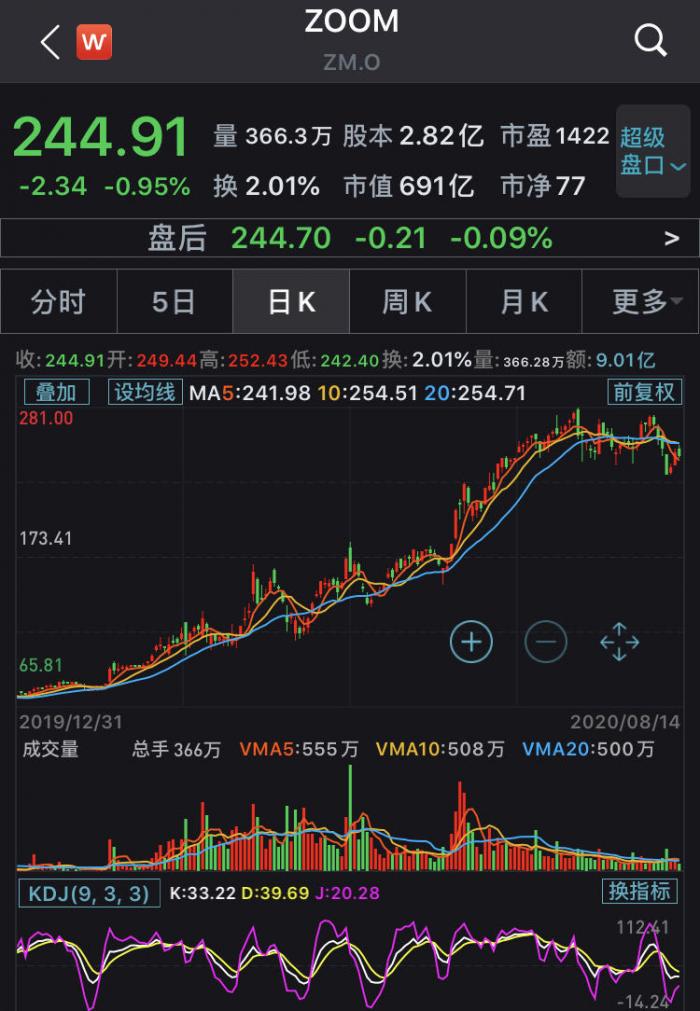Open the 盘后 after-hours details row
The height and width of the screenshot is (1011, 700).
coord(350,238)
